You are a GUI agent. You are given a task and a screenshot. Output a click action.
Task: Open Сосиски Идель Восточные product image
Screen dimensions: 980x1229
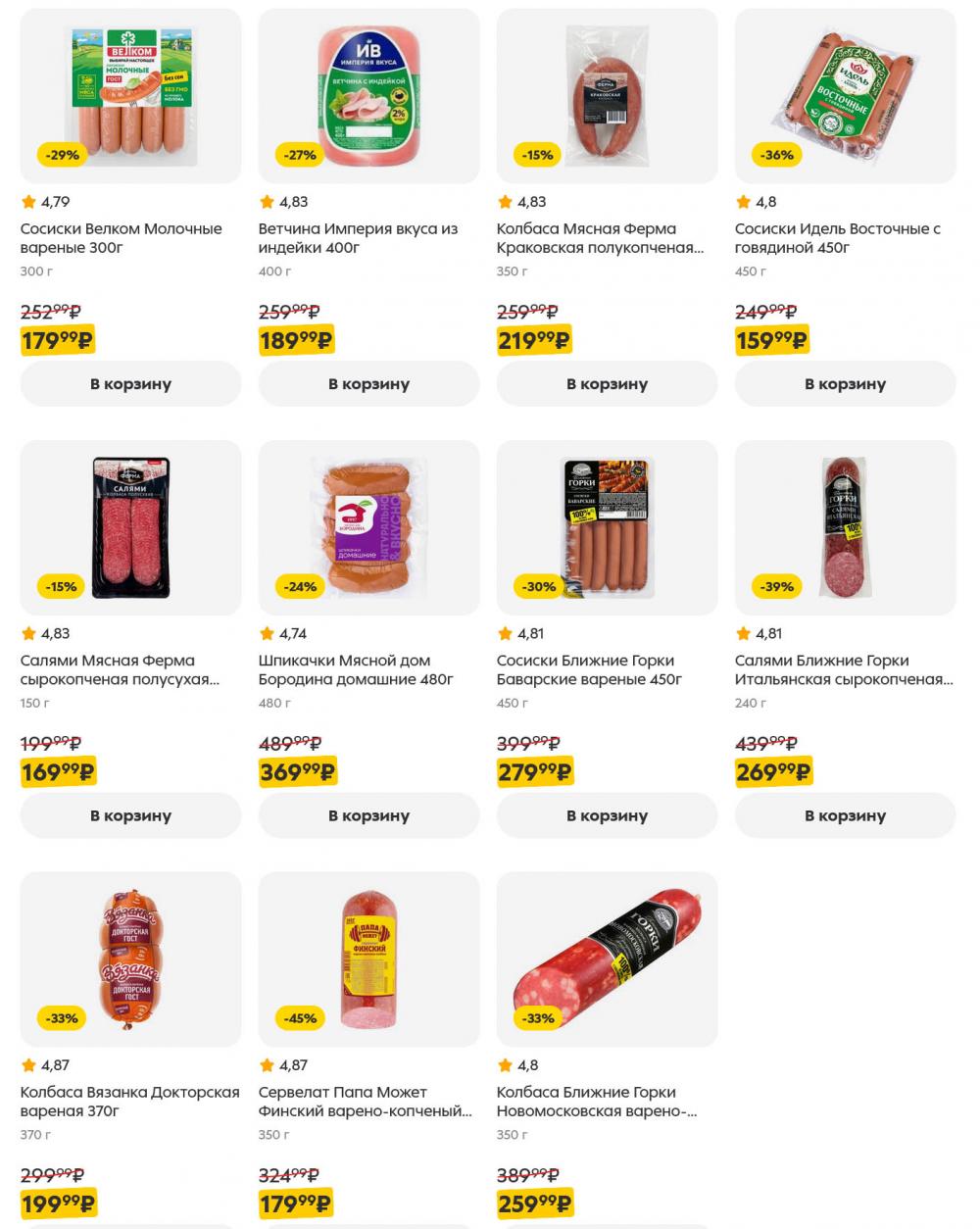click(845, 96)
